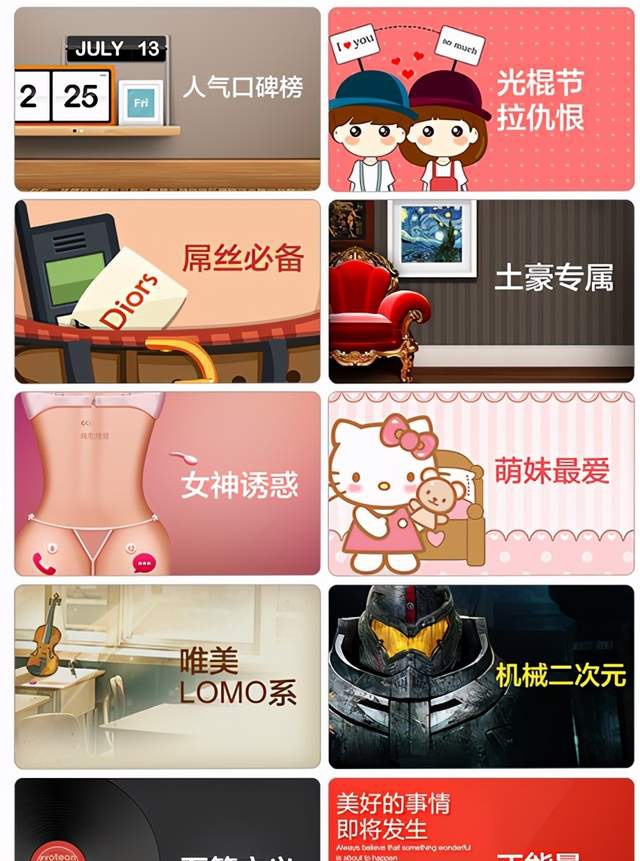Image resolution: width=640 pixels, height=861 pixels.
Task: Open the 土豪专属 theme category
Action: (481, 291)
